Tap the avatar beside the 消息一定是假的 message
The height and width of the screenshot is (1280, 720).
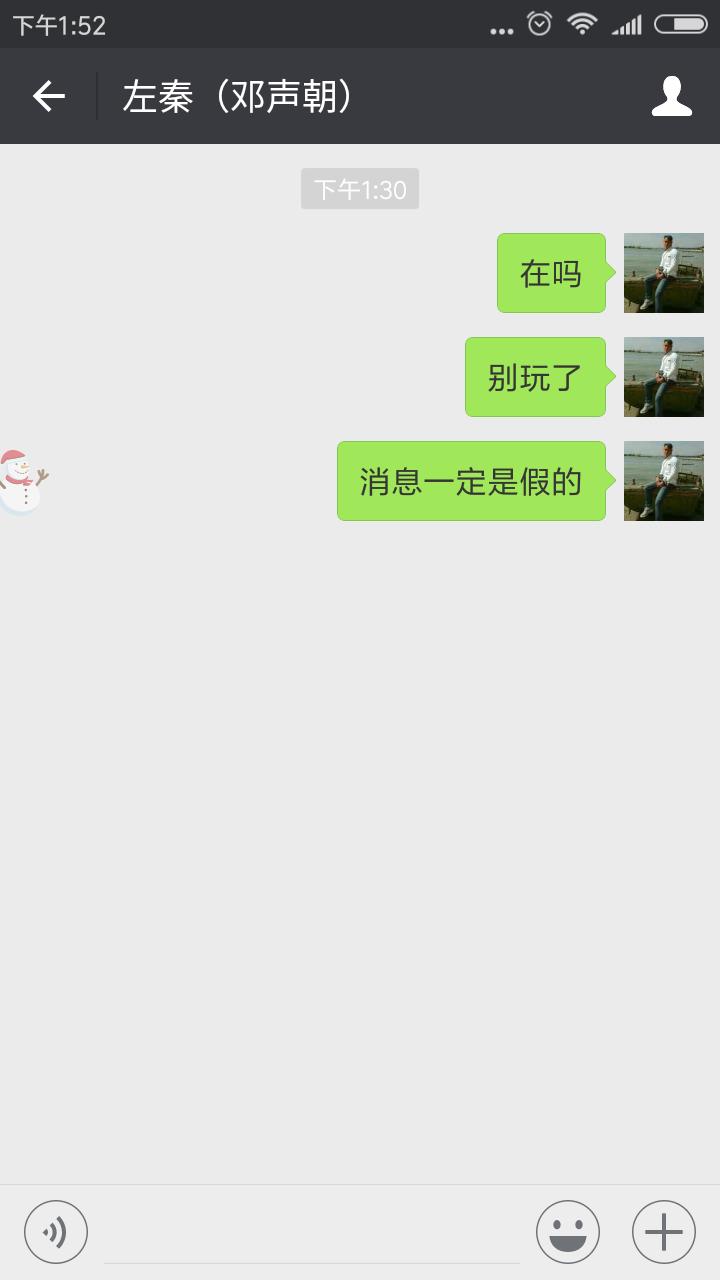(664, 481)
